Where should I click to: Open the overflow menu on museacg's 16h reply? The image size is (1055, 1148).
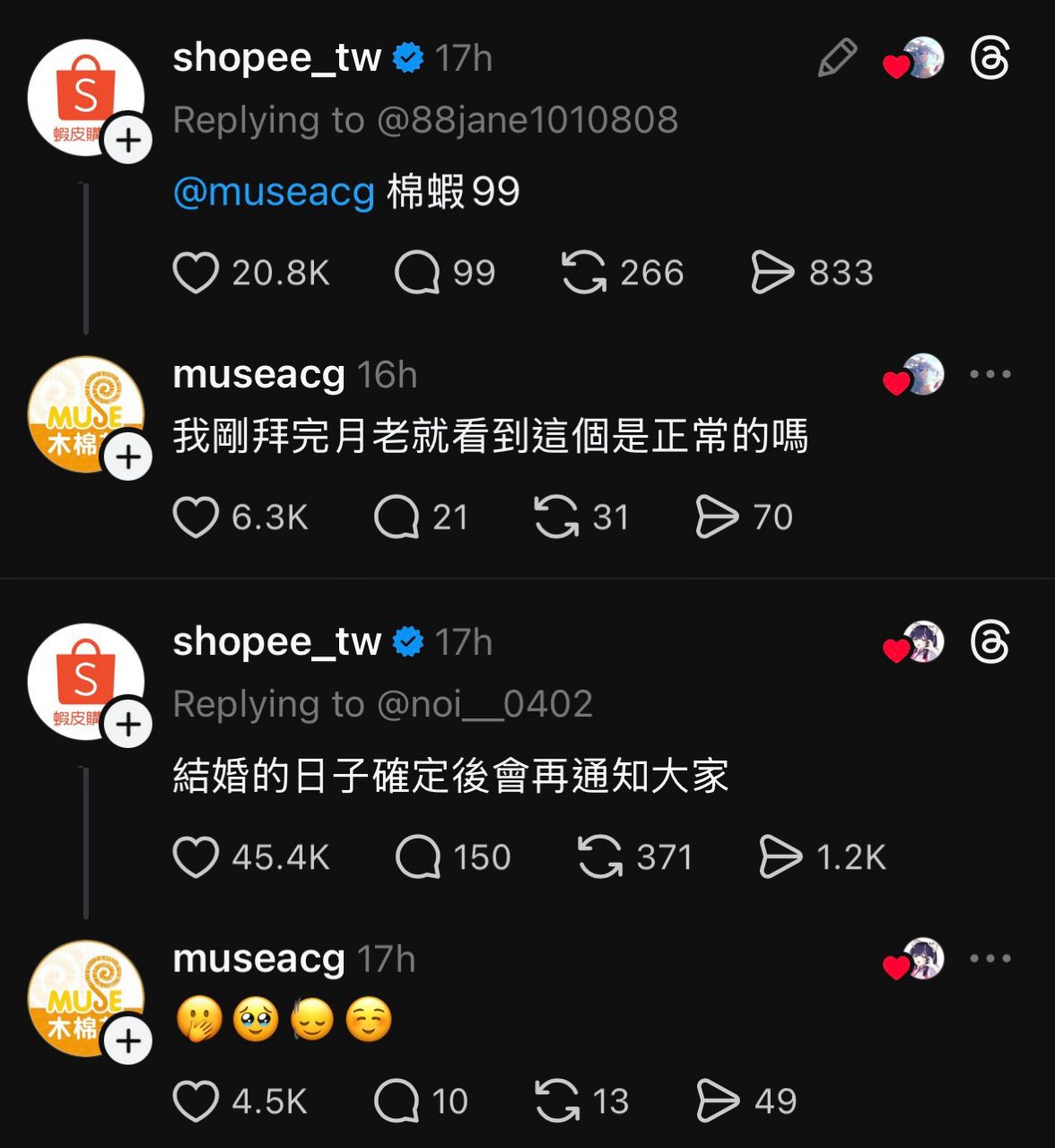click(x=990, y=374)
